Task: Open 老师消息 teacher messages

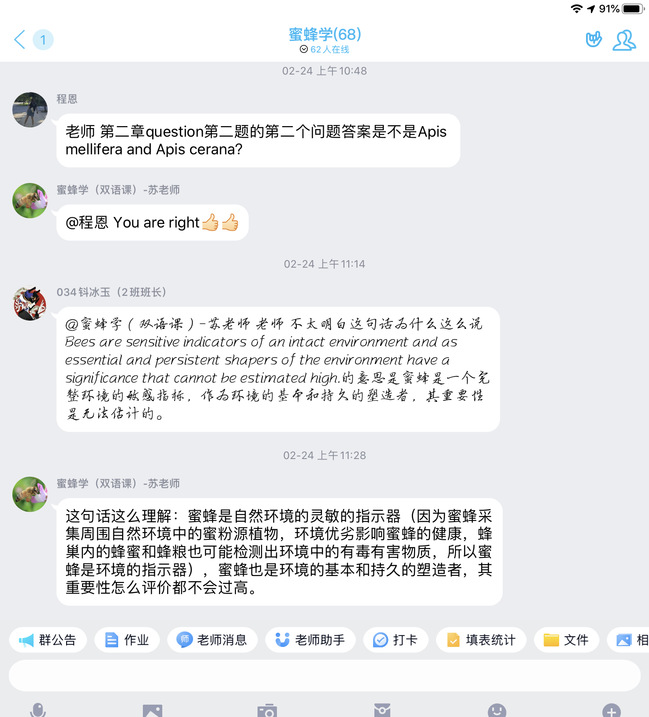Action: coord(211,640)
